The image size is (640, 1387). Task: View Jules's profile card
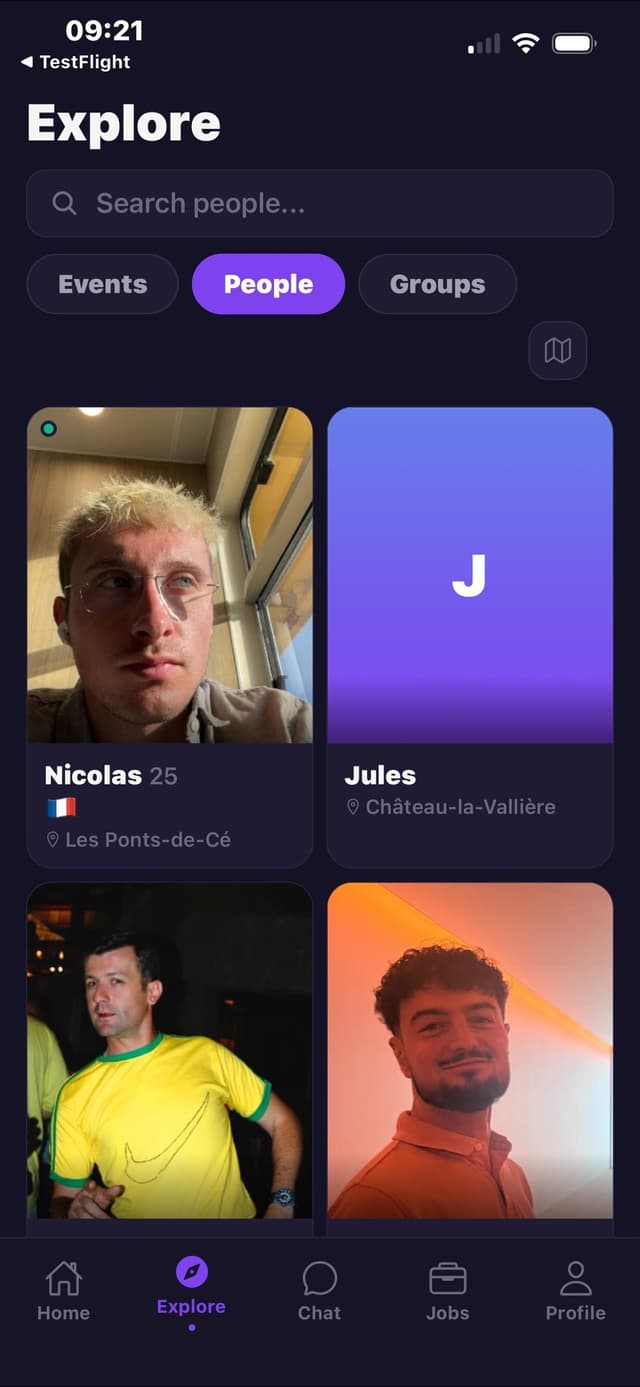tap(470, 636)
